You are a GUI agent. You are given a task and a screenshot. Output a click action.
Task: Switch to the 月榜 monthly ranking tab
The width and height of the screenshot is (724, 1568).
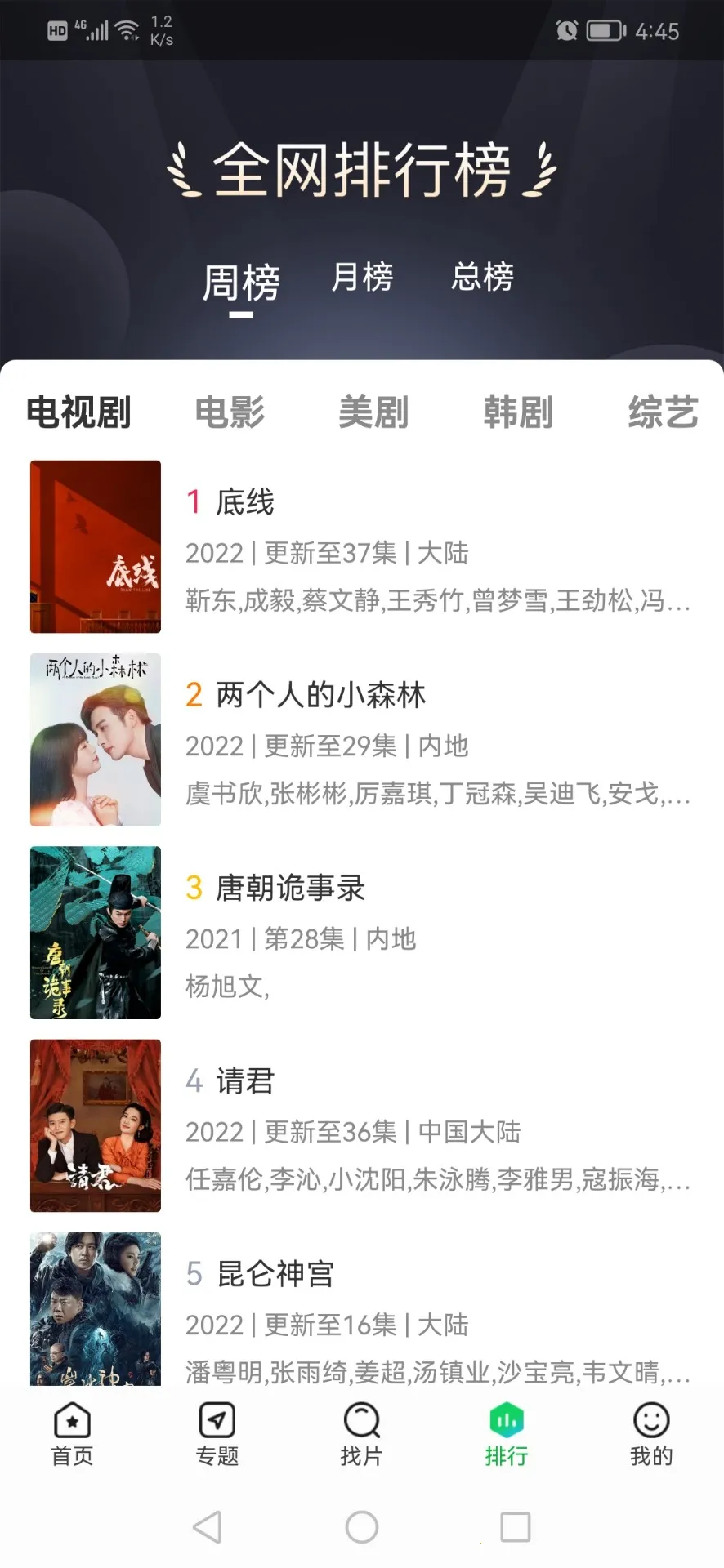coord(362,278)
